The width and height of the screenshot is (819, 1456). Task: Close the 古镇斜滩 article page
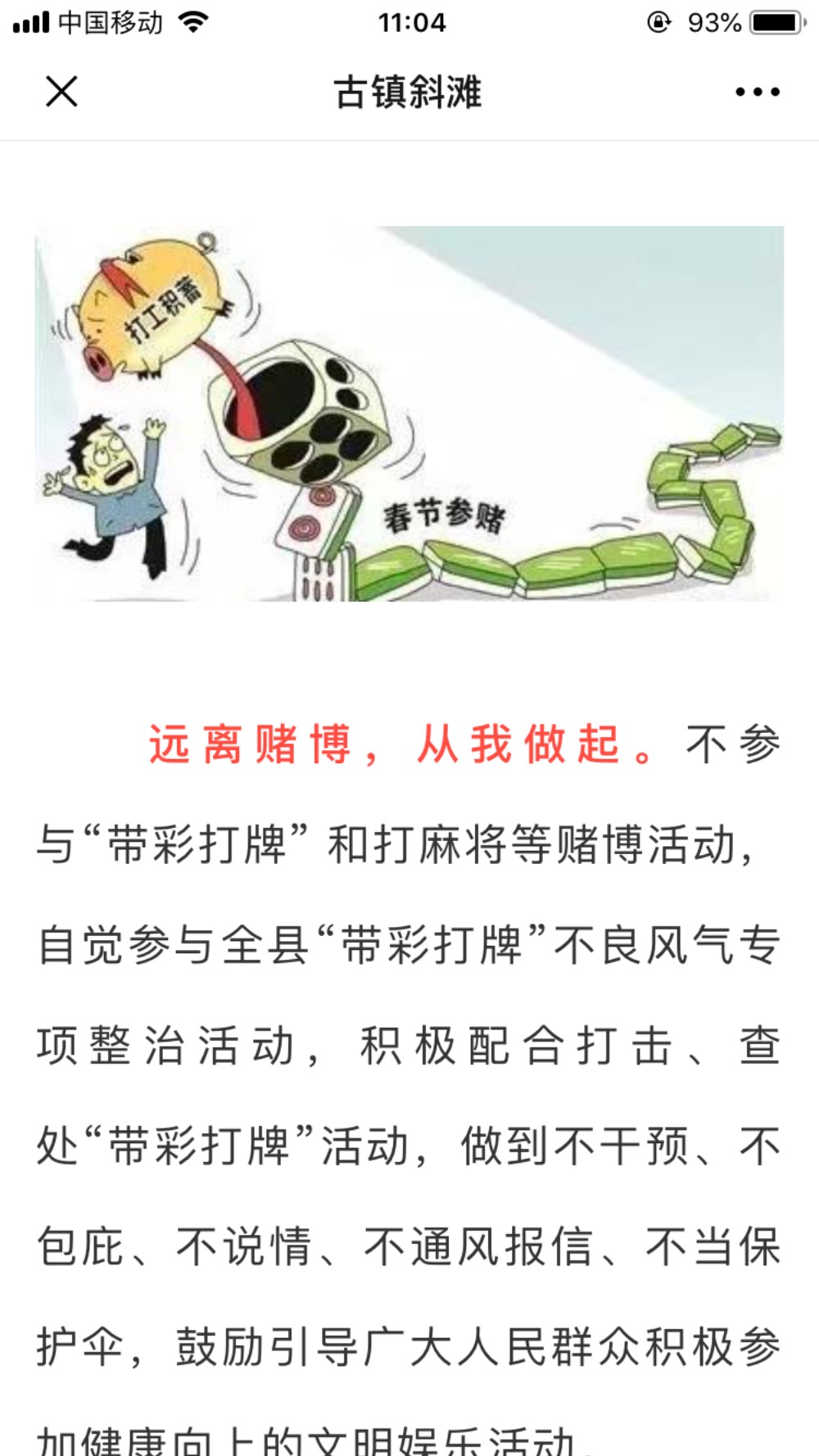coord(61,92)
